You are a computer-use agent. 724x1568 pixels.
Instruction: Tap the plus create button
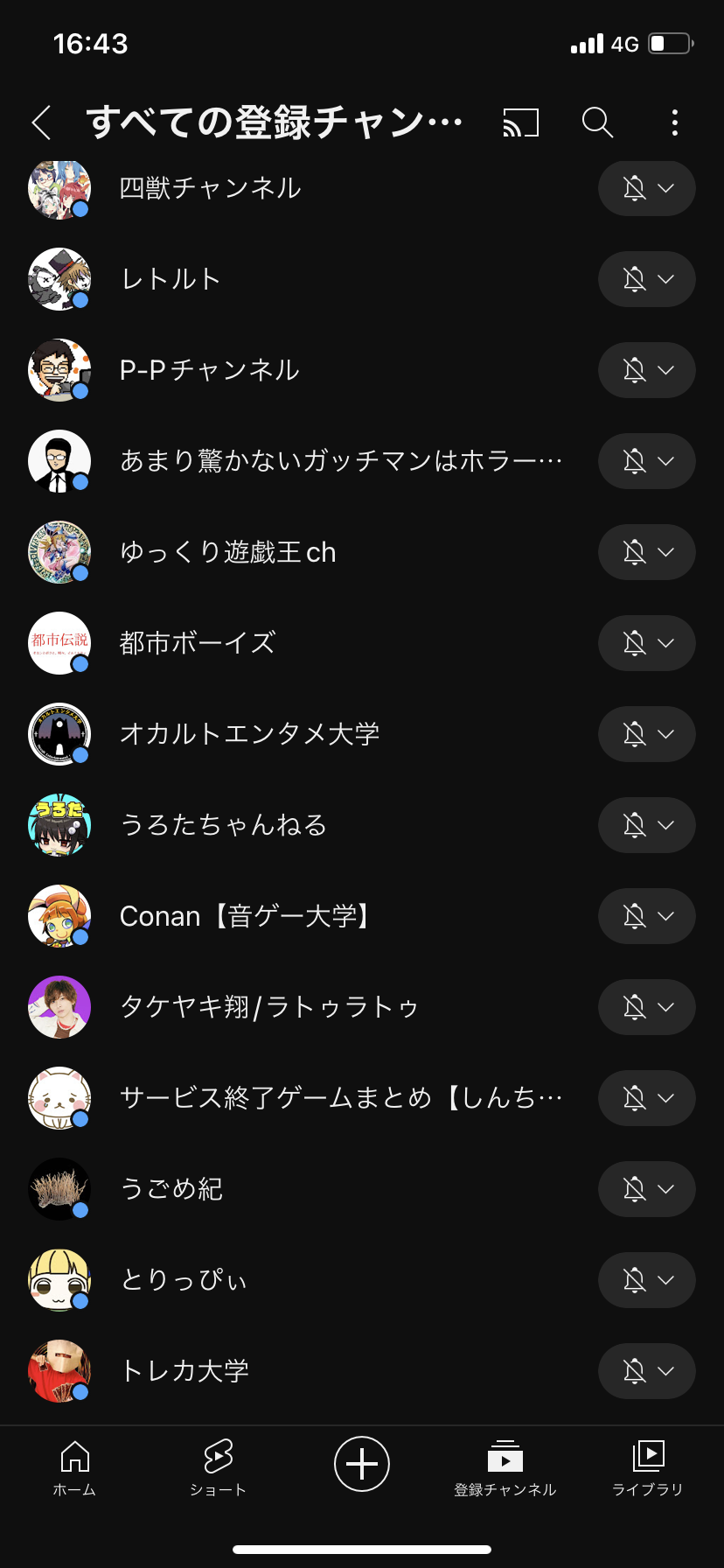361,1464
